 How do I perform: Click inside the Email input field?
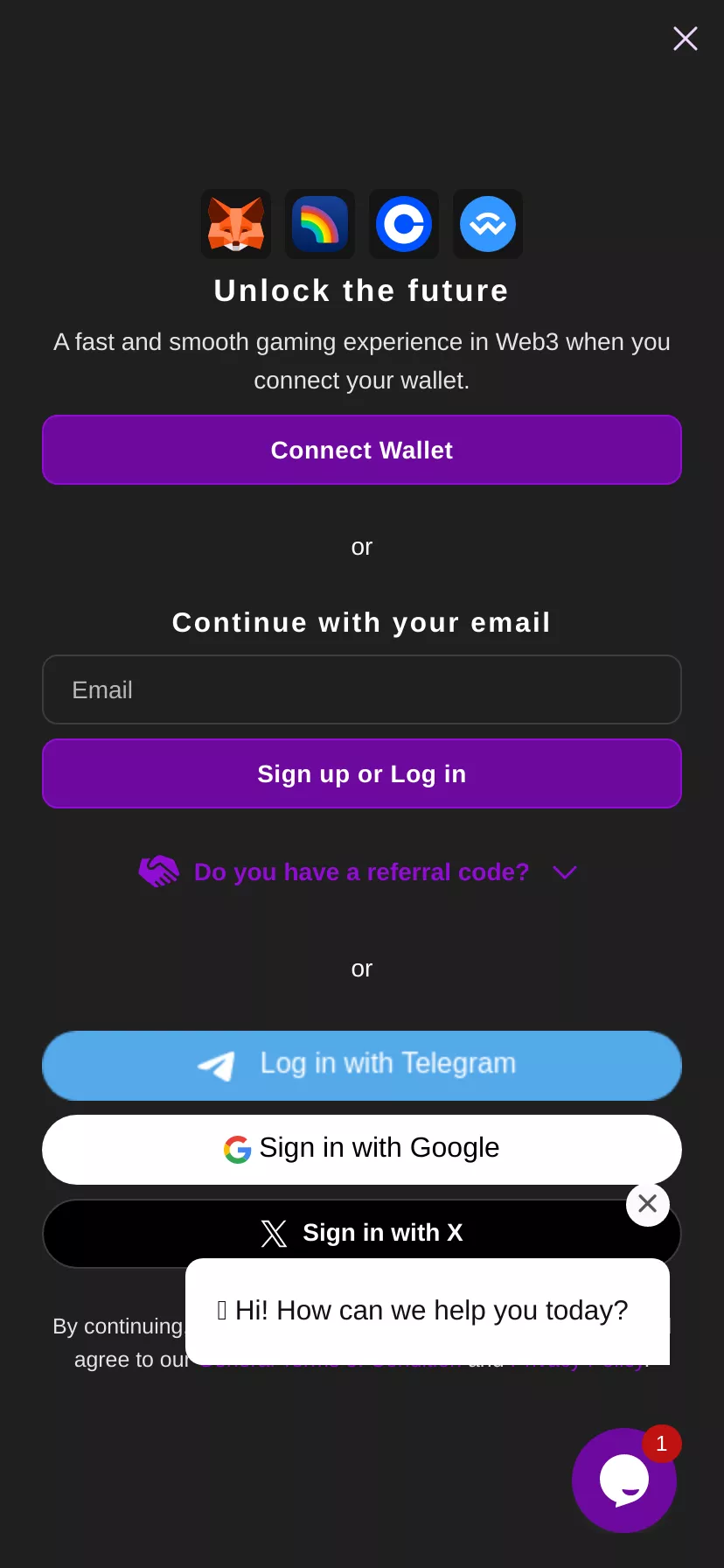[362, 689]
